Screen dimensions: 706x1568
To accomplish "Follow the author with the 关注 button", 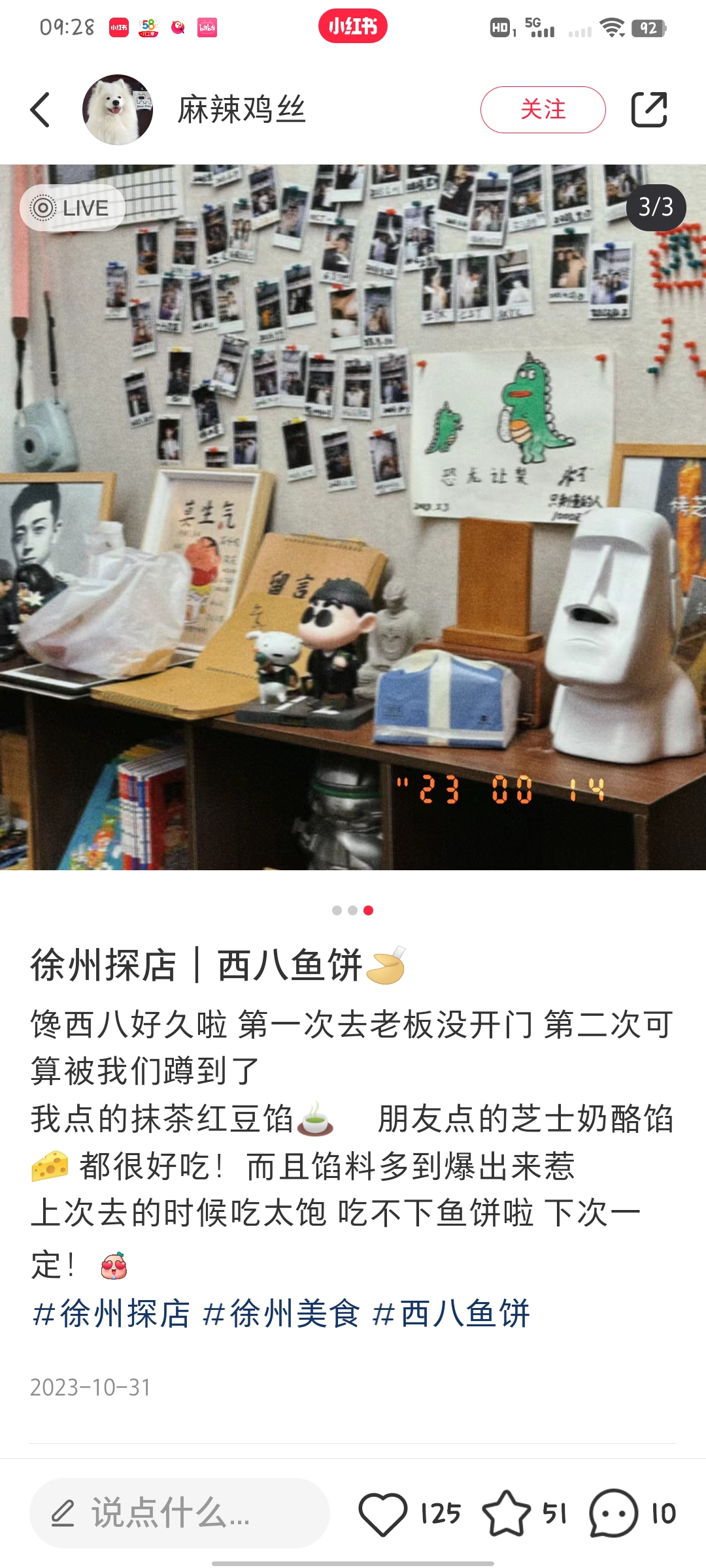I will 543,110.
